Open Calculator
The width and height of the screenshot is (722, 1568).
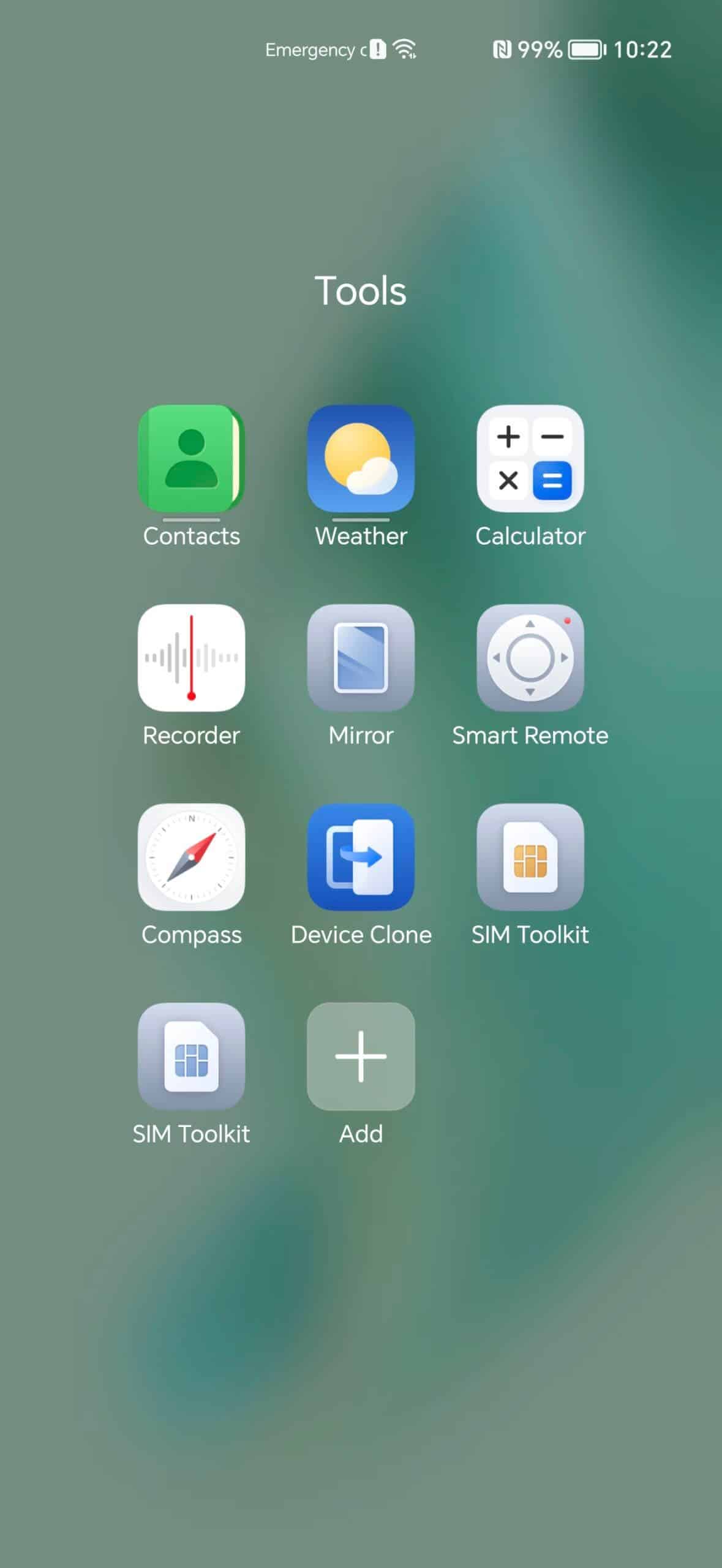pyautogui.click(x=530, y=458)
